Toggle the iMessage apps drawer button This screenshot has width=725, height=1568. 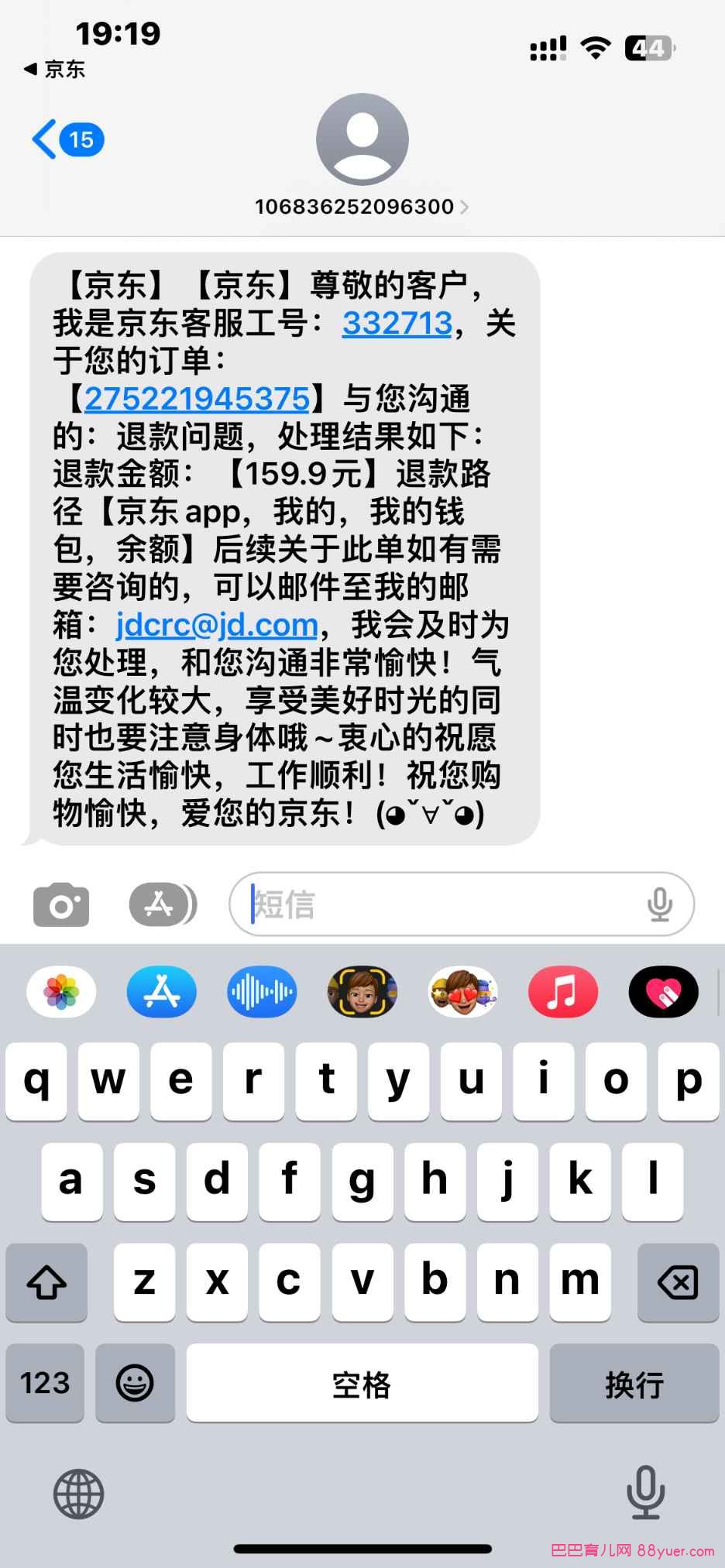pos(162,904)
